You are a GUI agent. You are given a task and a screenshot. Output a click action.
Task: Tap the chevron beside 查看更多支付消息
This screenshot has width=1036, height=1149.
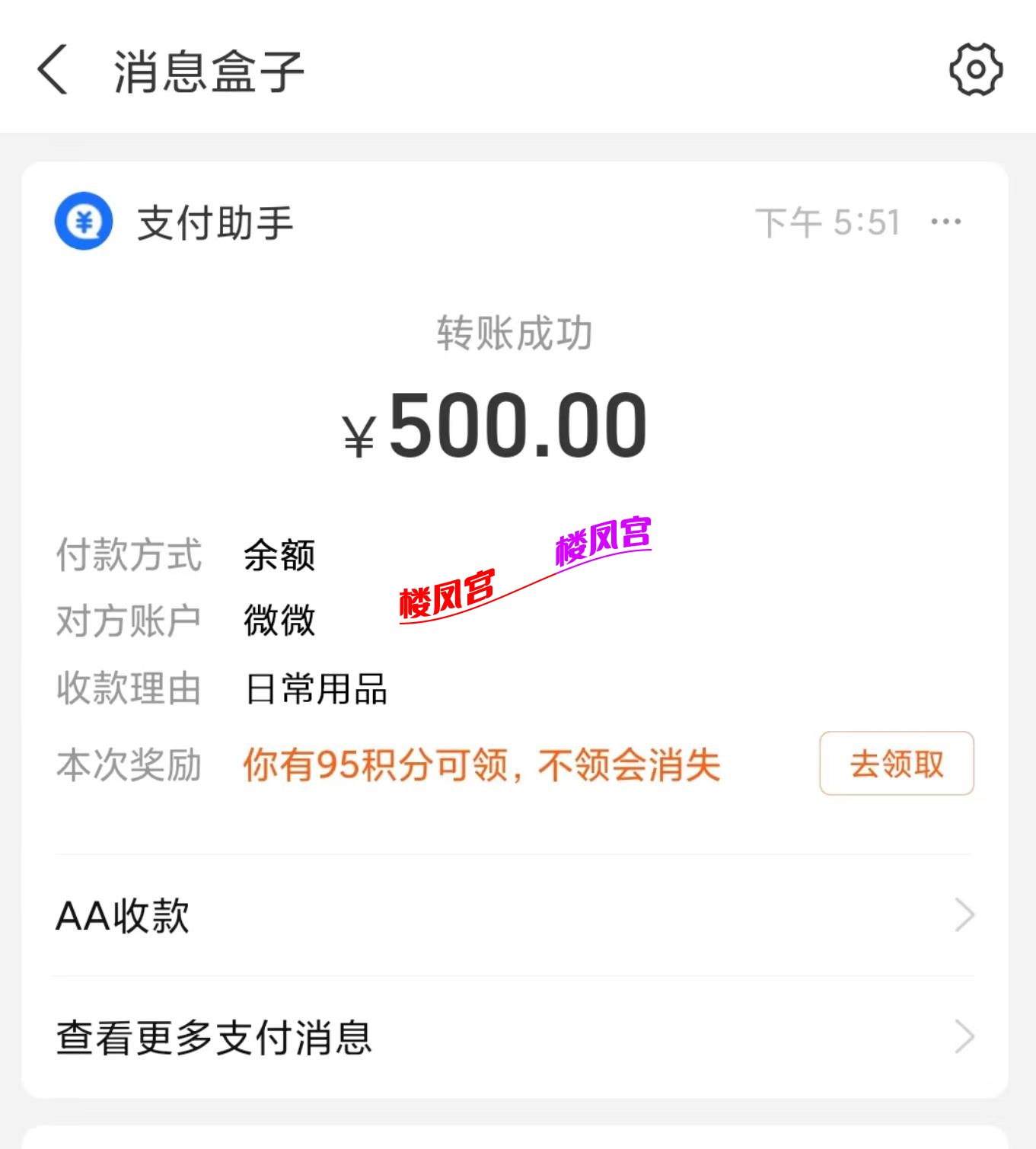click(965, 1036)
